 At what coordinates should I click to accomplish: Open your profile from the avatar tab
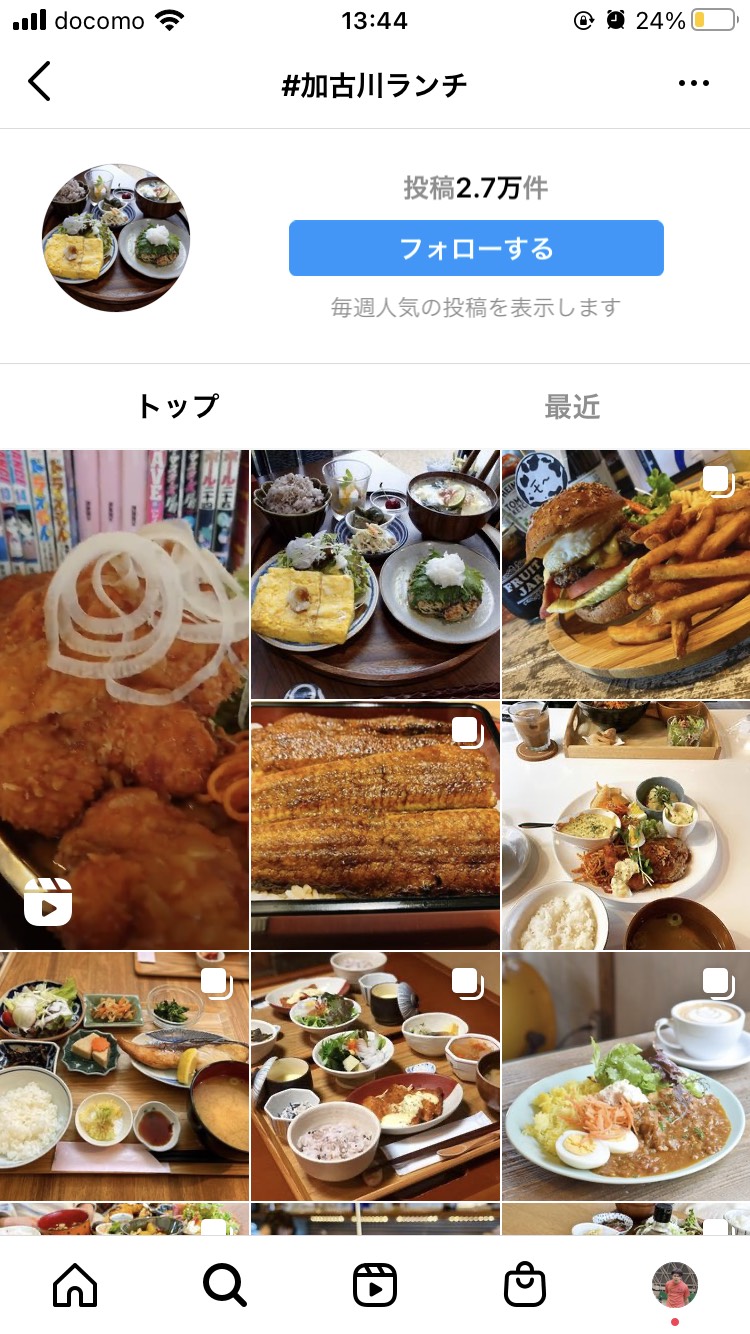click(675, 1285)
